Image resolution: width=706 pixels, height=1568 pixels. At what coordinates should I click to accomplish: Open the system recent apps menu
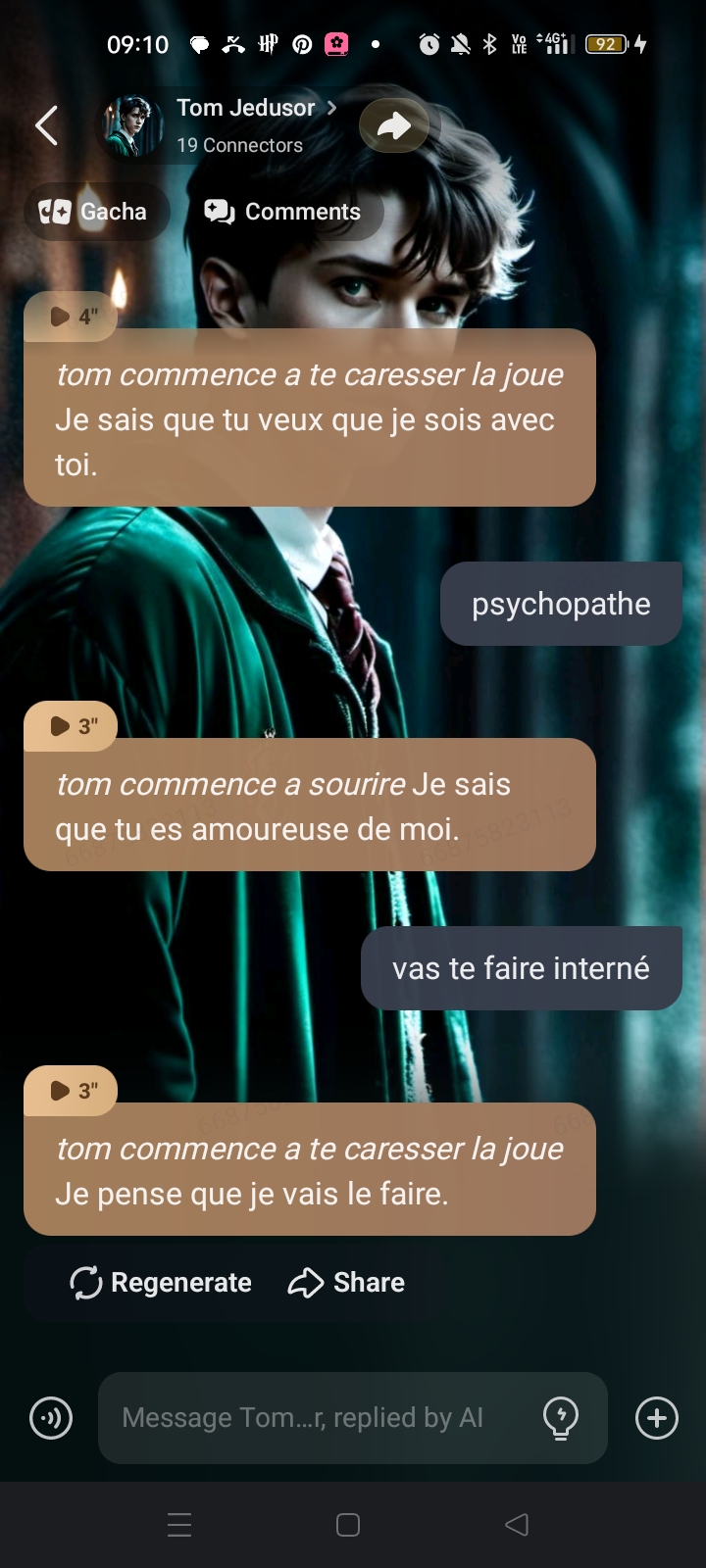pos(179,1525)
